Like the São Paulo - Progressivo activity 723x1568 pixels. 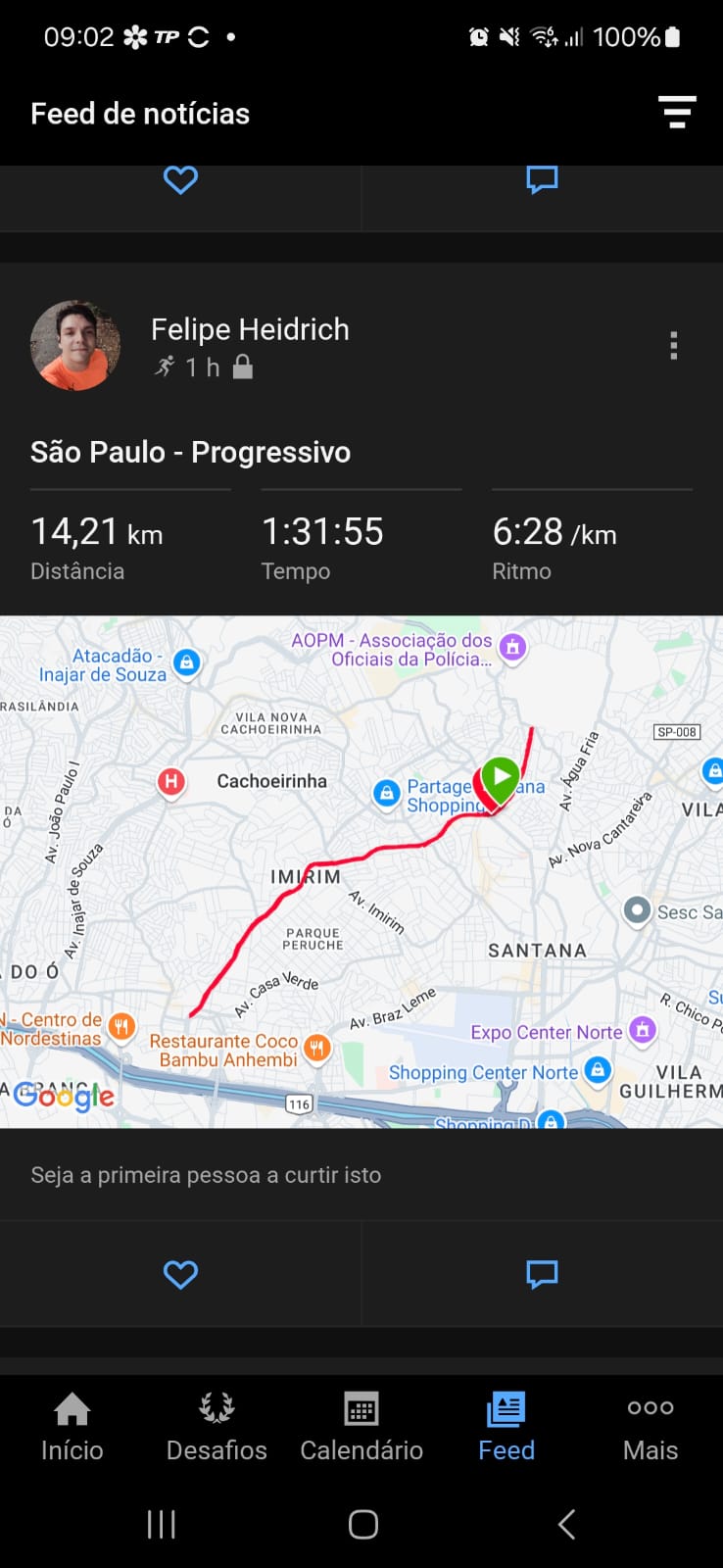pyautogui.click(x=180, y=1274)
